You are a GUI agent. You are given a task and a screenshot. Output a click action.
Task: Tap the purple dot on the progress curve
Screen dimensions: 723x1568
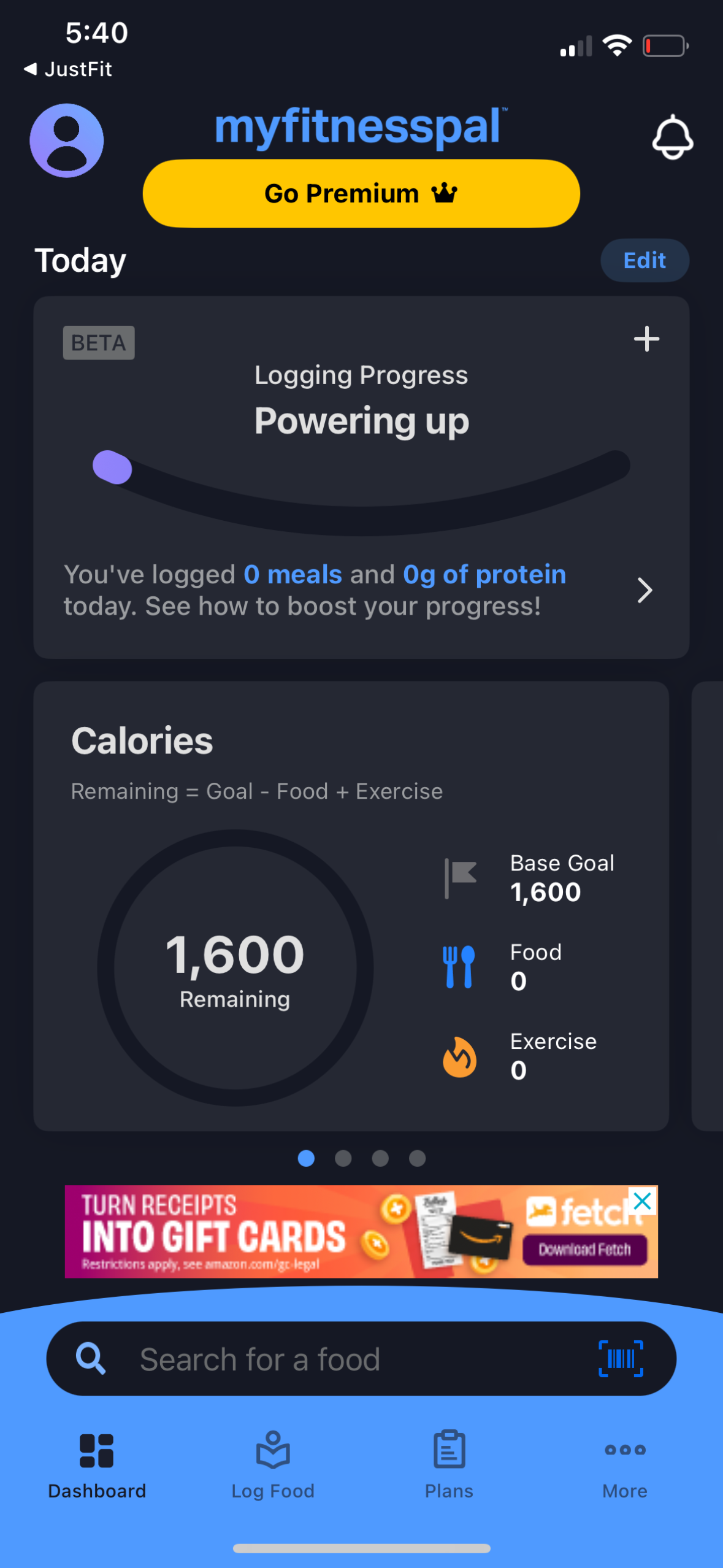[113, 467]
